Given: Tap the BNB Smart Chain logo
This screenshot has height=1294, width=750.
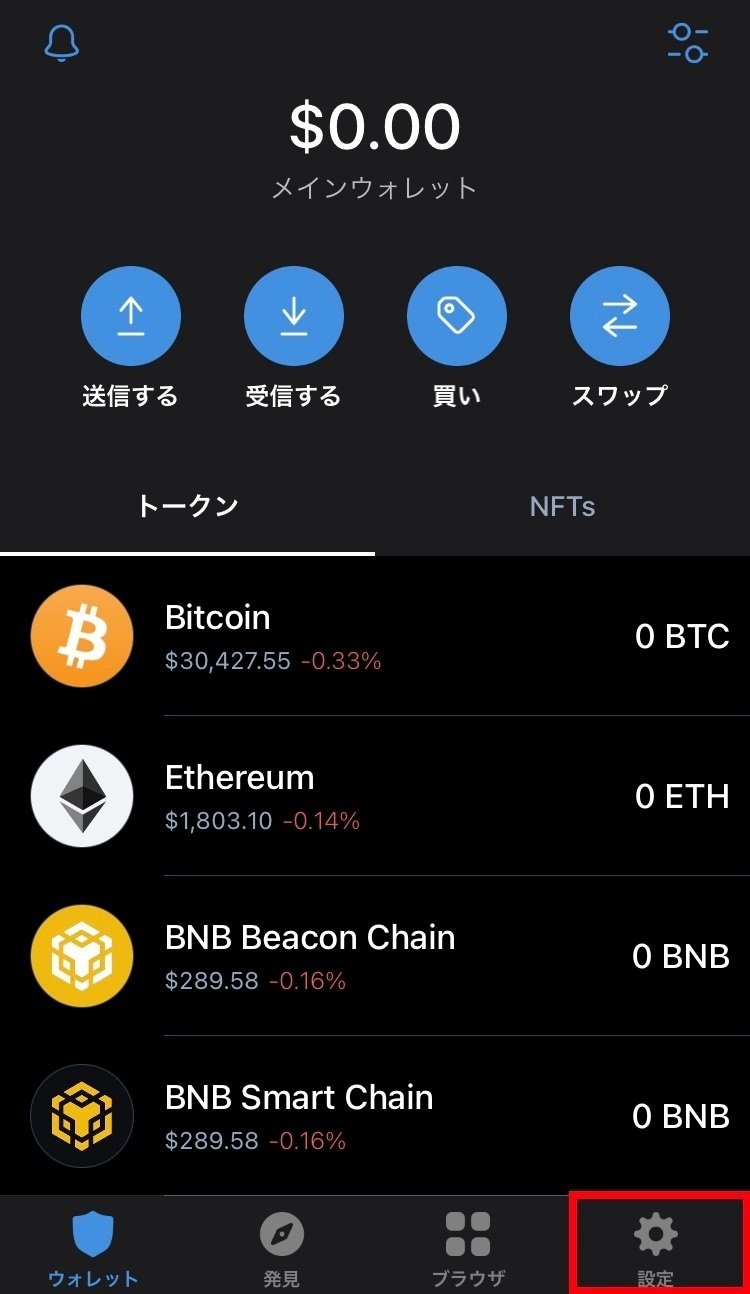Looking at the screenshot, I should pos(81,1116).
